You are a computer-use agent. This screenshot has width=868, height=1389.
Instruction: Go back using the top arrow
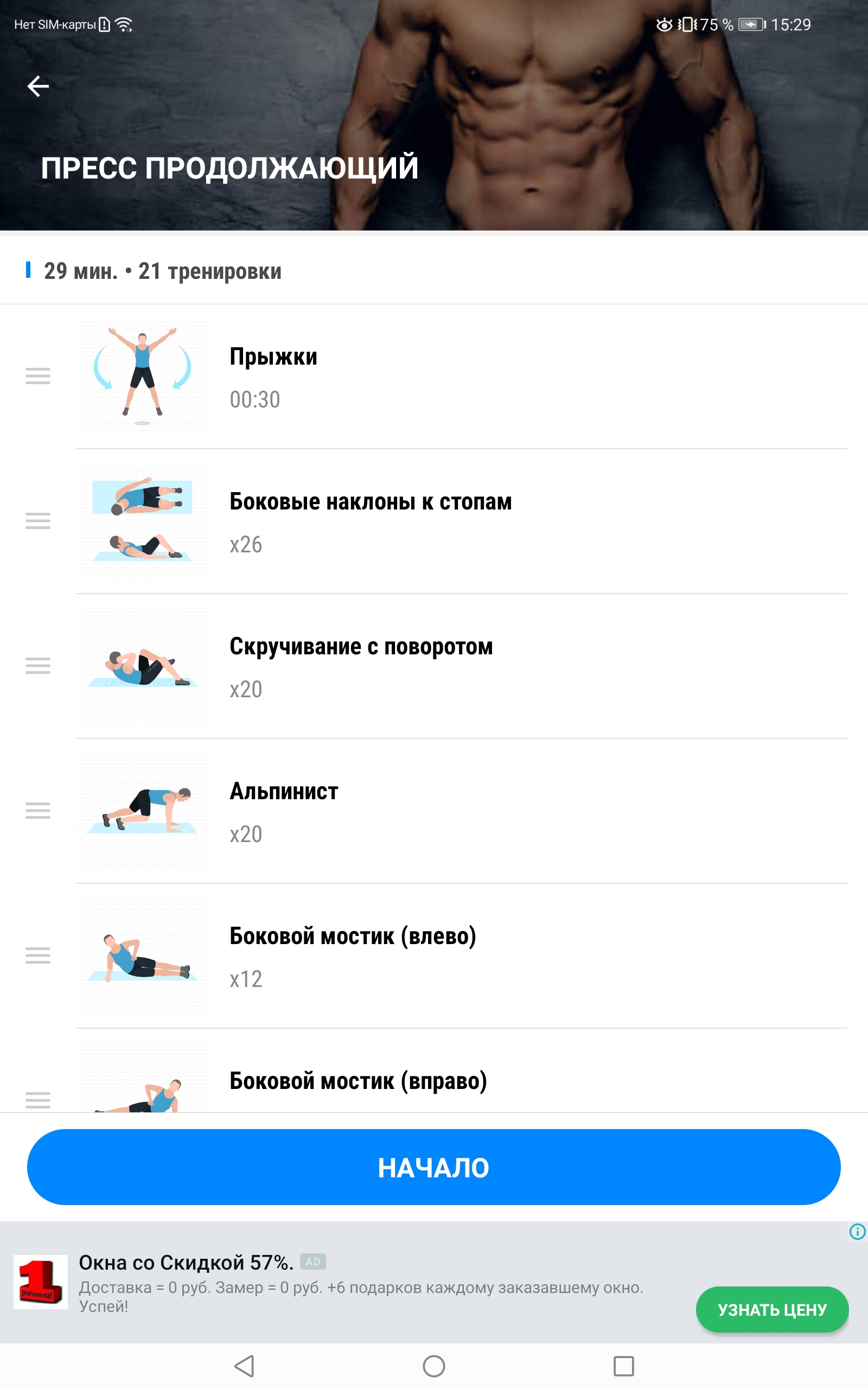click(38, 86)
